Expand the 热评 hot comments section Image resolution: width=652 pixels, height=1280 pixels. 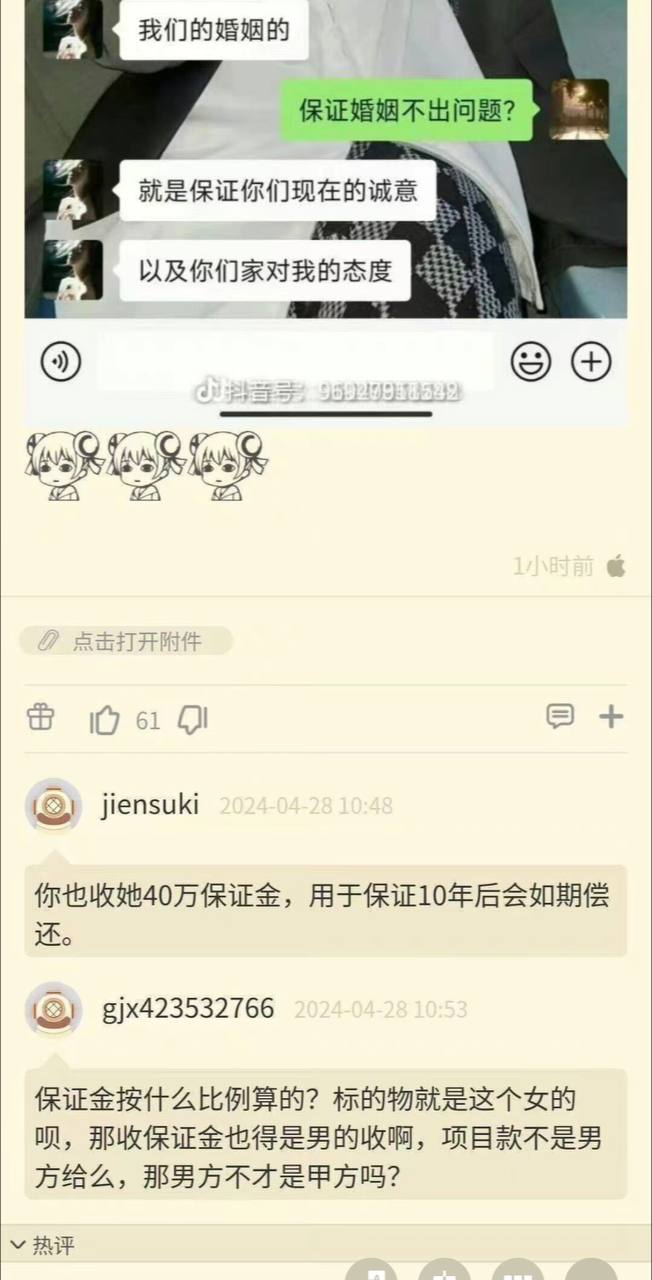click(x=44, y=1245)
